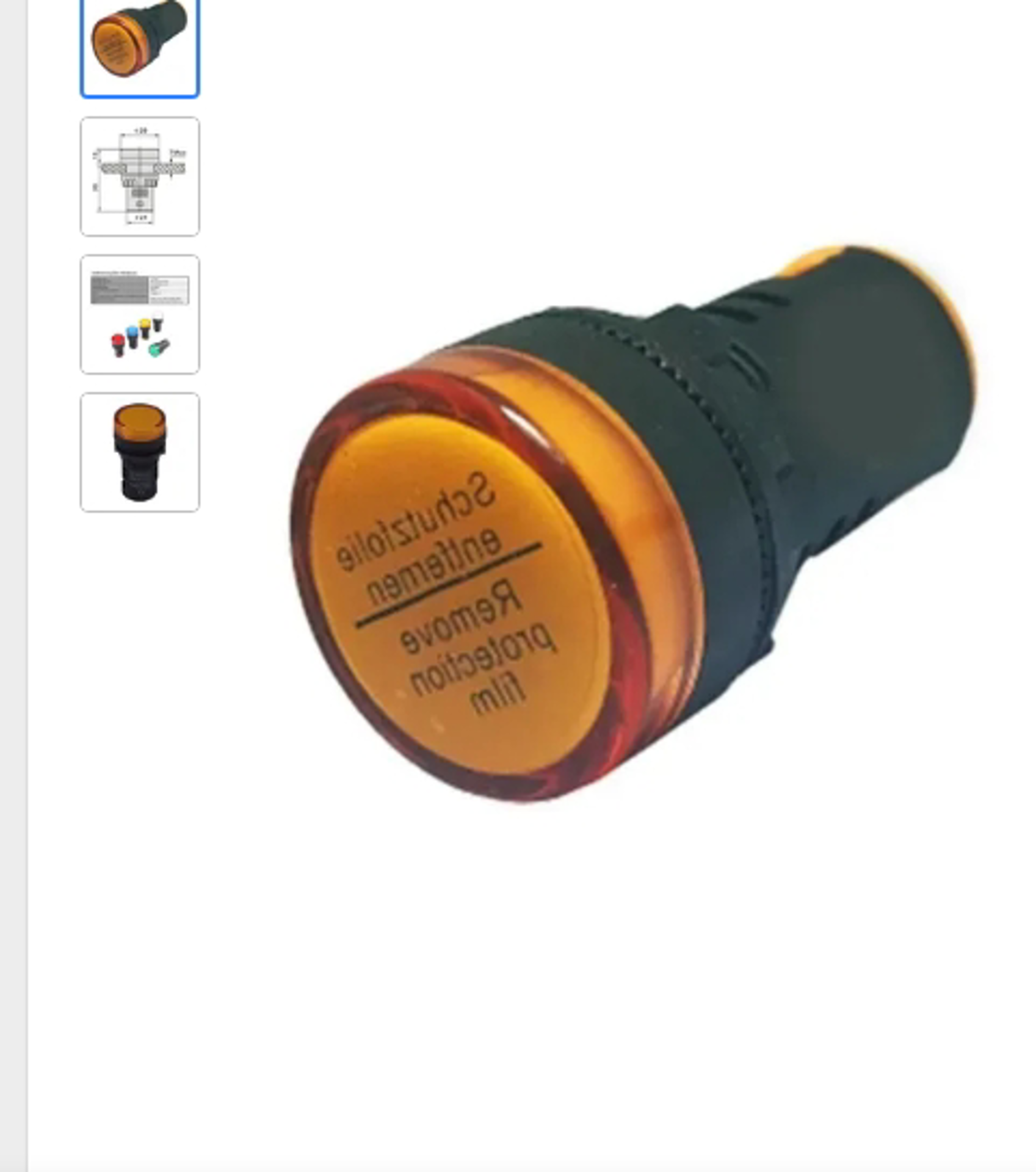Select the upright orange lamp thumbnail

coord(139,452)
